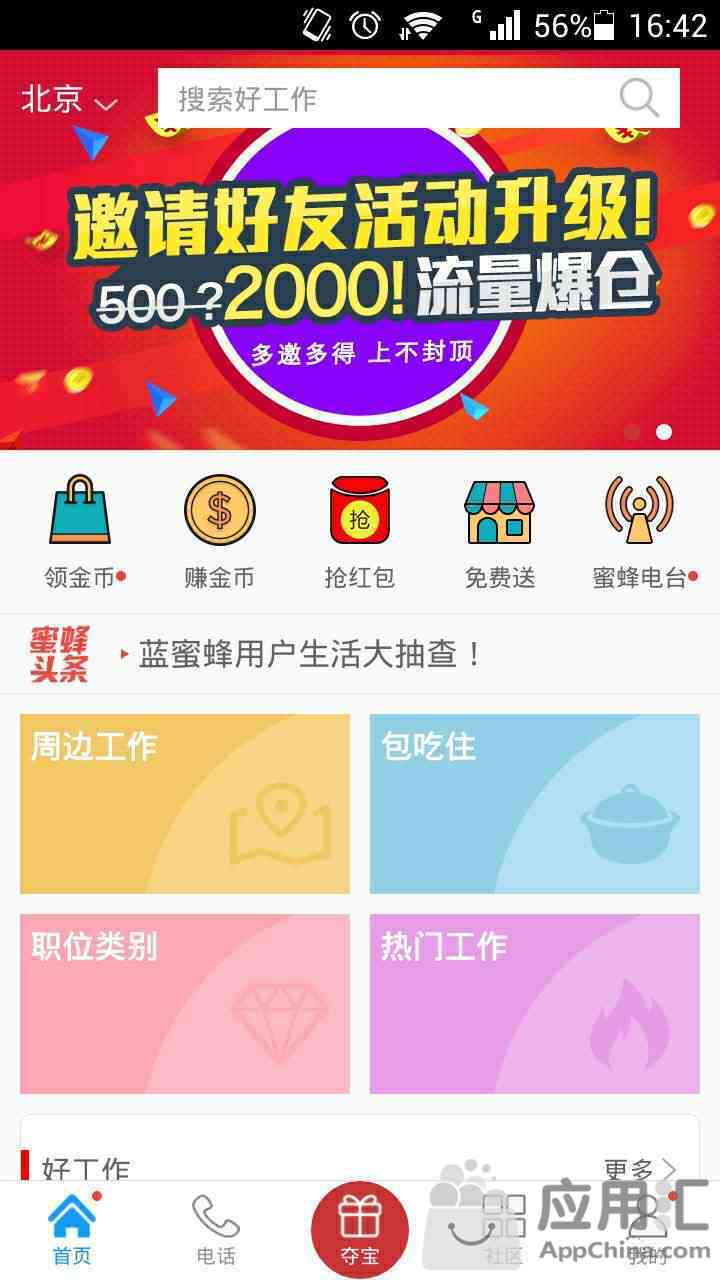Screen dimensions: 720x1280
Task: Open 领金币 to collect coins
Action: coord(80,532)
